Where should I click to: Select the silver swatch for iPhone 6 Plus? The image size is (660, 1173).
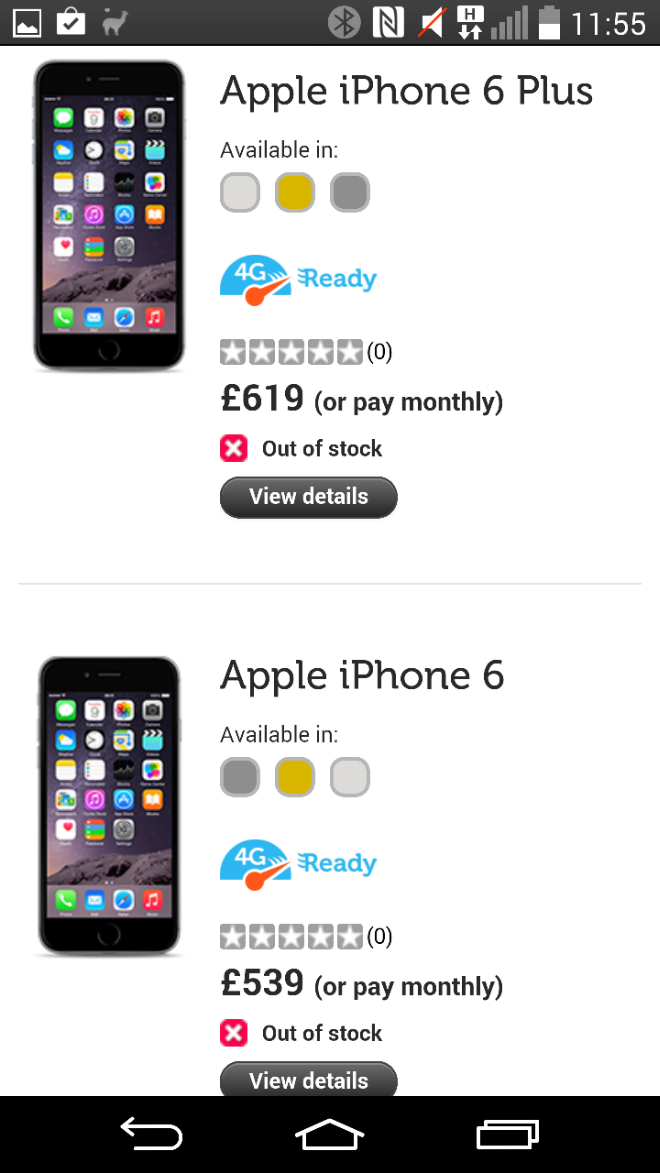coord(240,192)
